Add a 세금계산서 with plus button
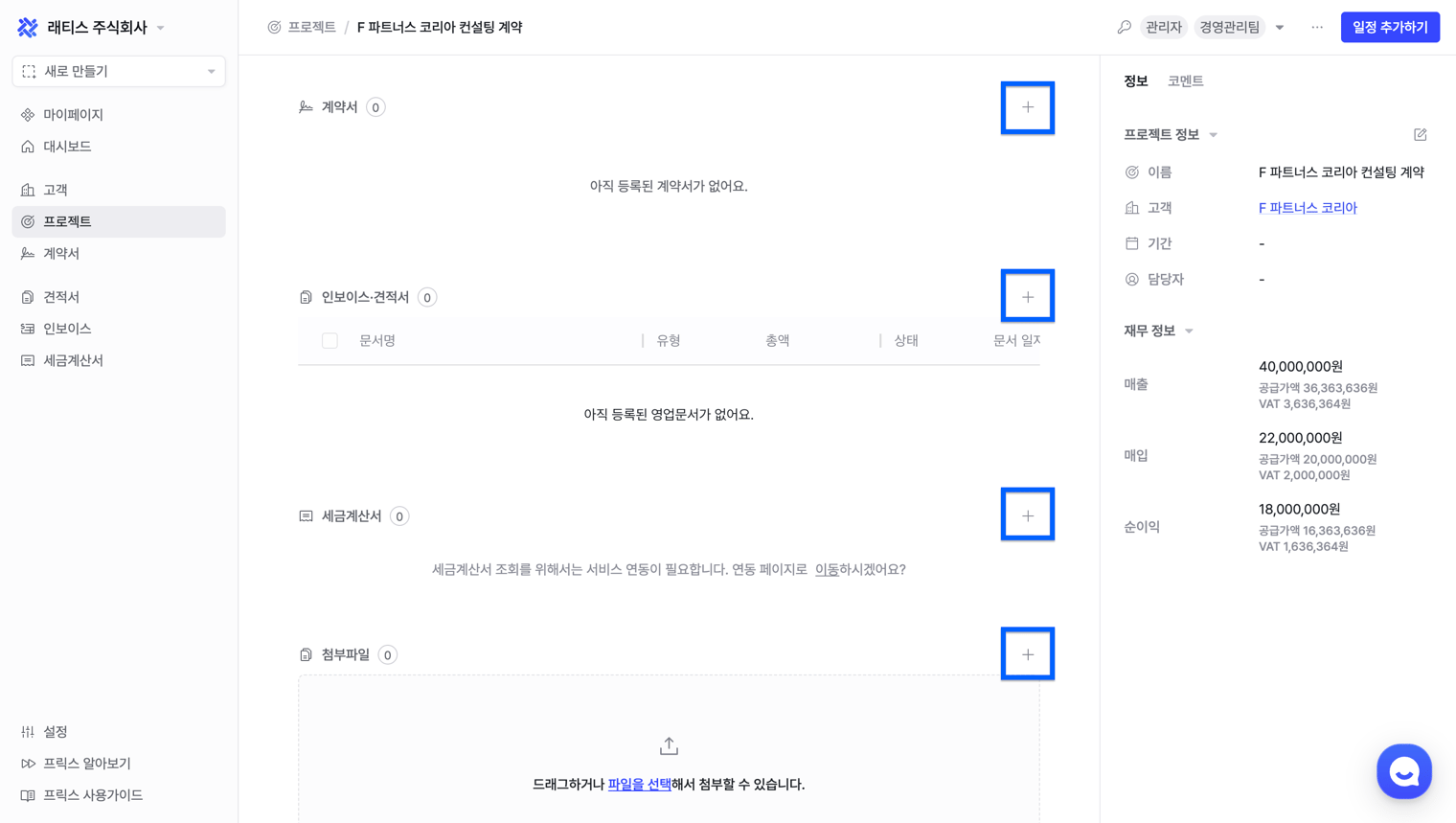The image size is (1456, 823). [x=1027, y=515]
